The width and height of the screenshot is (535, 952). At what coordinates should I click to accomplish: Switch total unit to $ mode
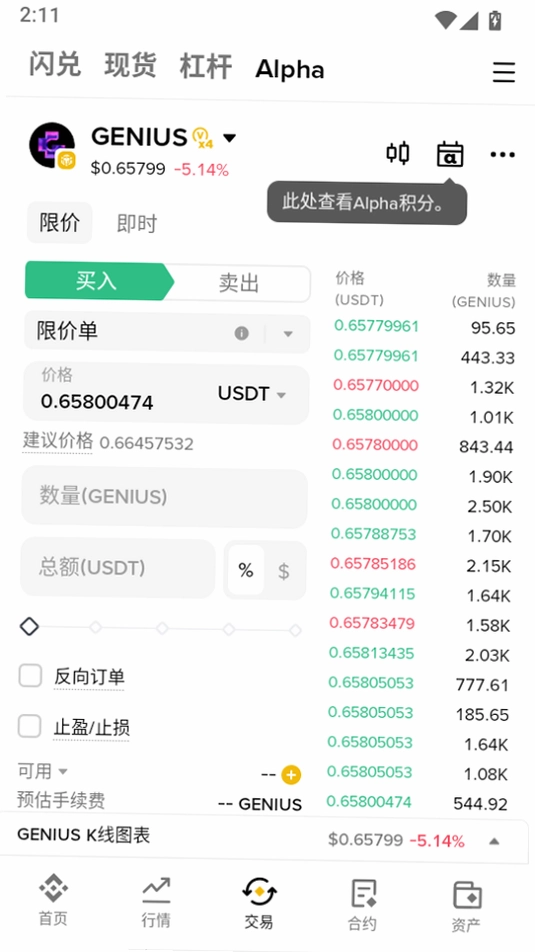point(284,571)
